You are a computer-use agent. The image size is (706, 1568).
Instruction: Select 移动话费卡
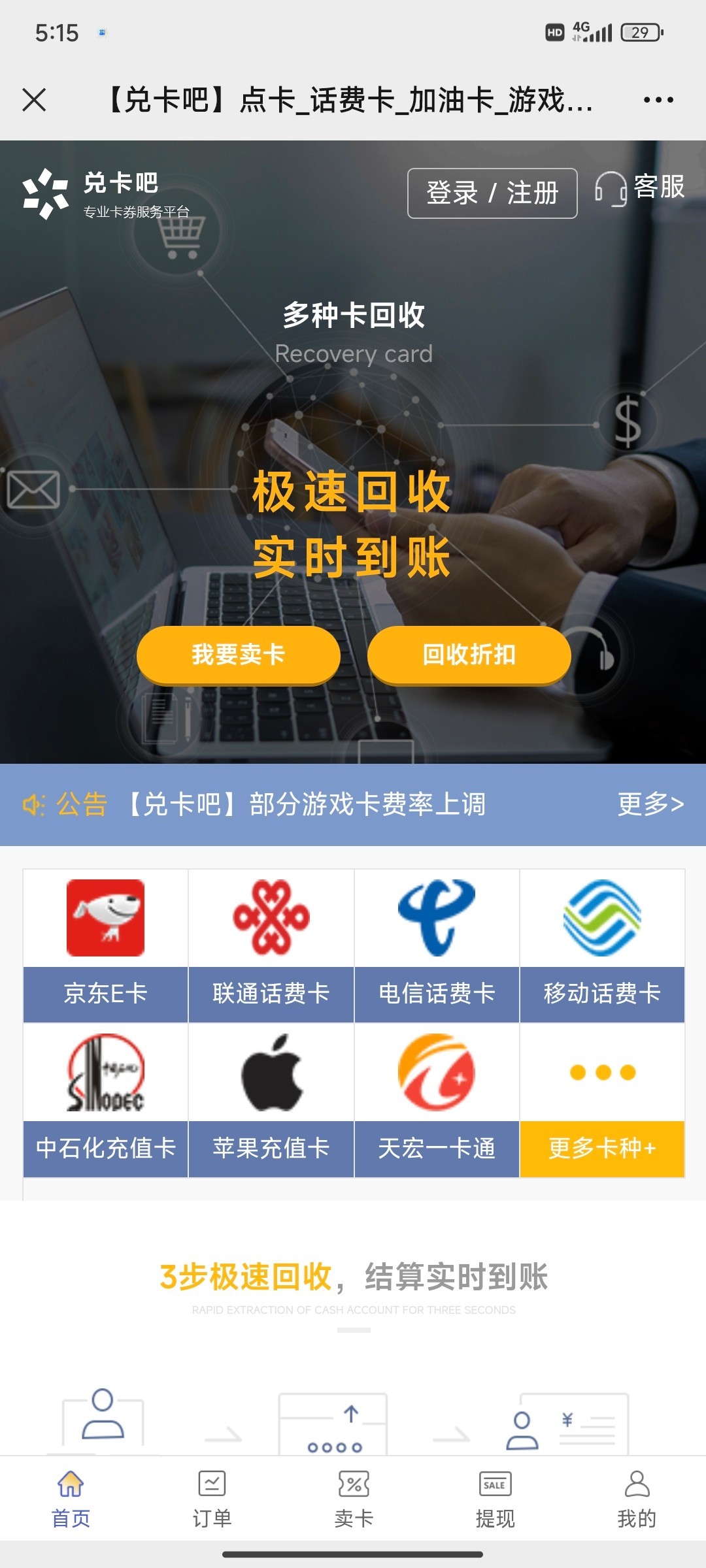tap(602, 946)
